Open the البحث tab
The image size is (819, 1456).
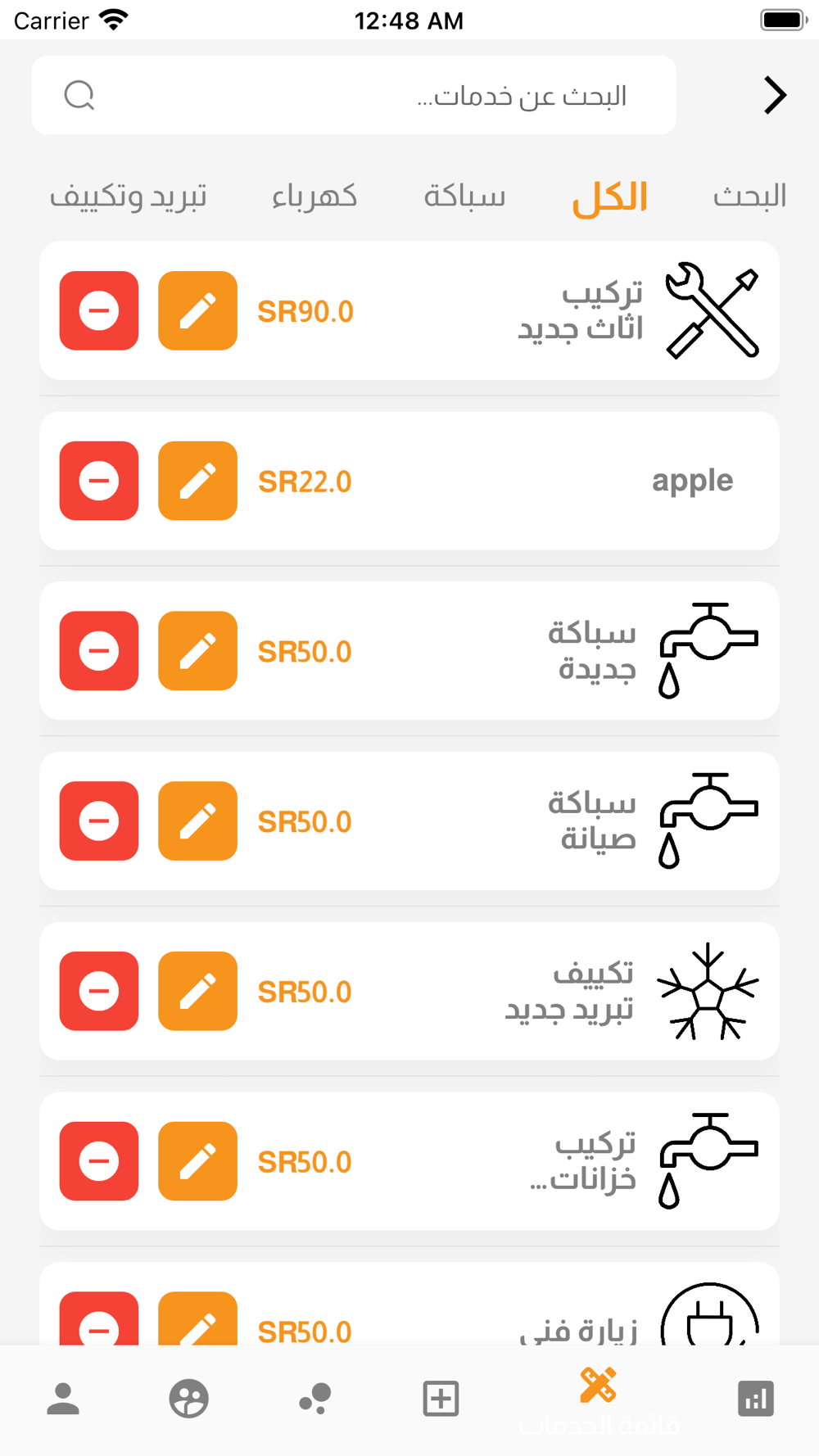click(749, 197)
